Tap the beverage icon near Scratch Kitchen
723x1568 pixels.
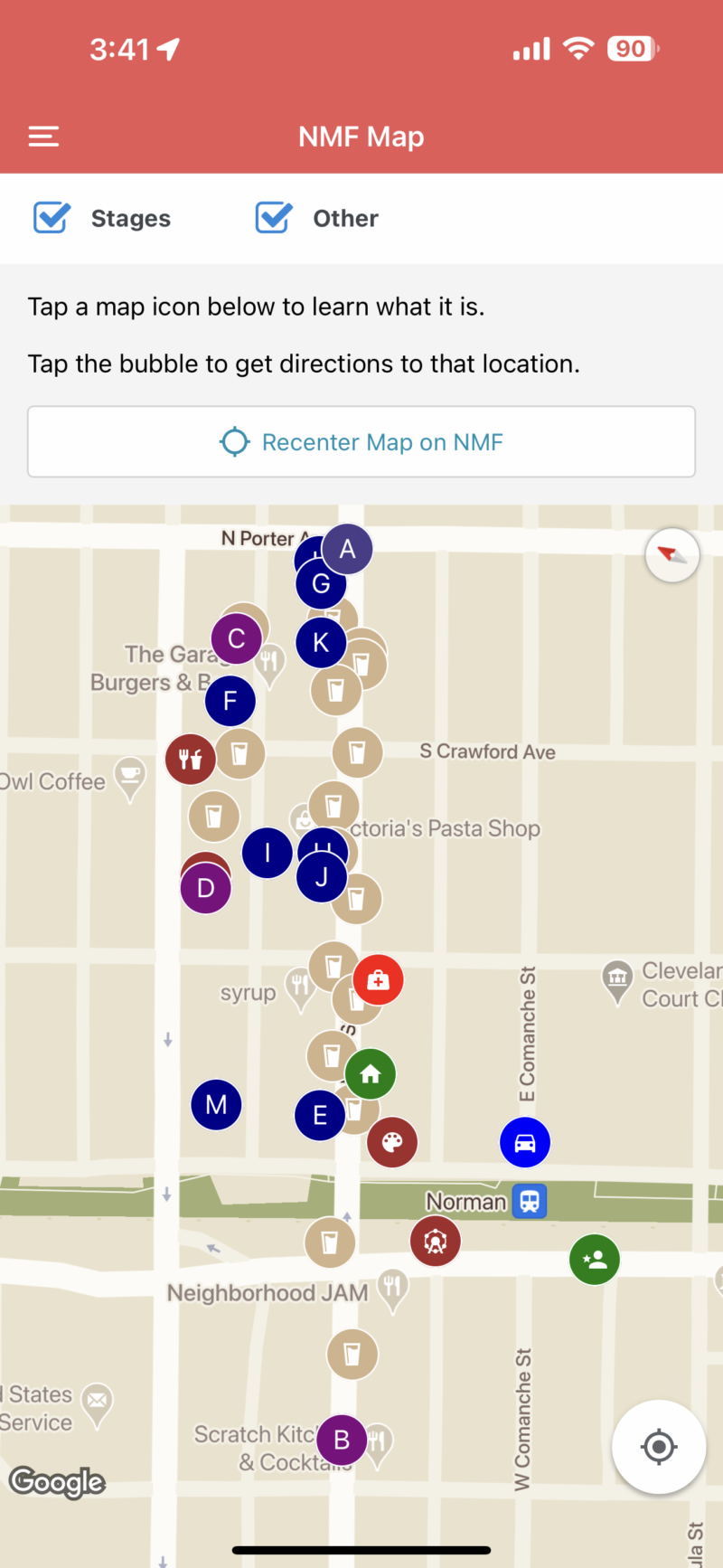(352, 1354)
